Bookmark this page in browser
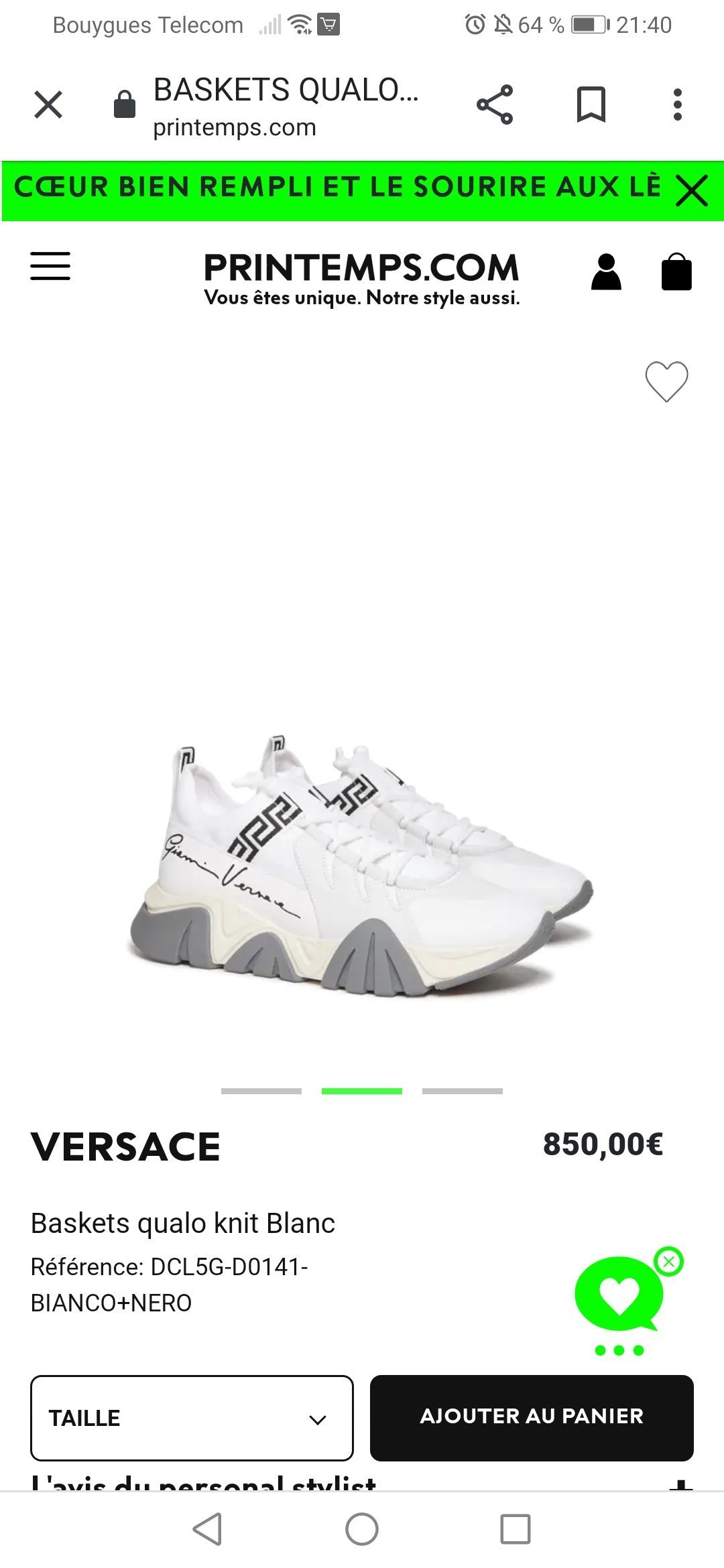The width and height of the screenshot is (724, 1568). (591, 105)
